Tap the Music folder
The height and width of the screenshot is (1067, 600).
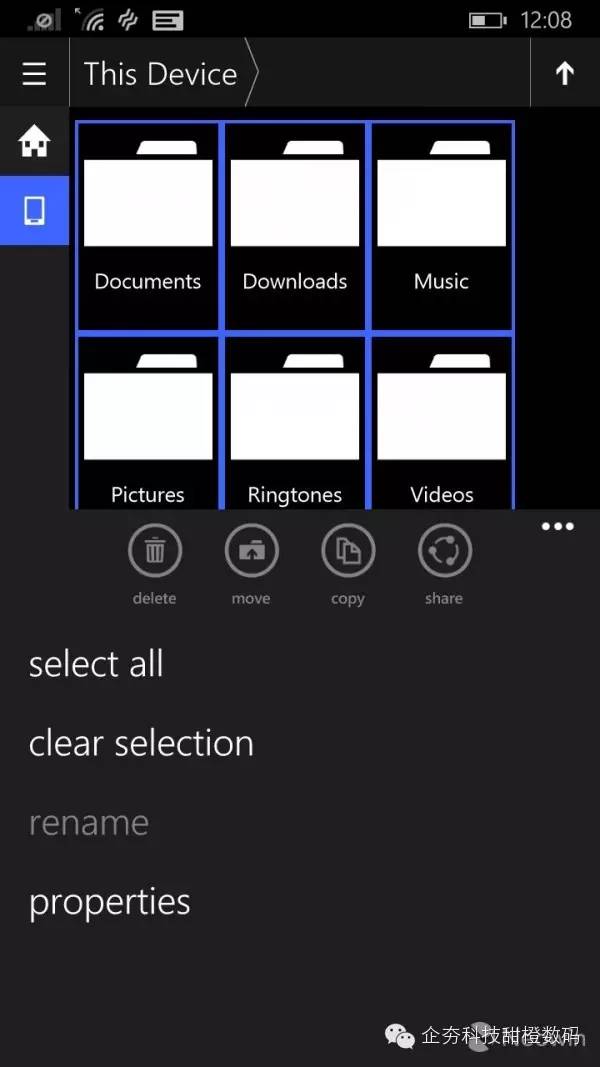click(441, 226)
